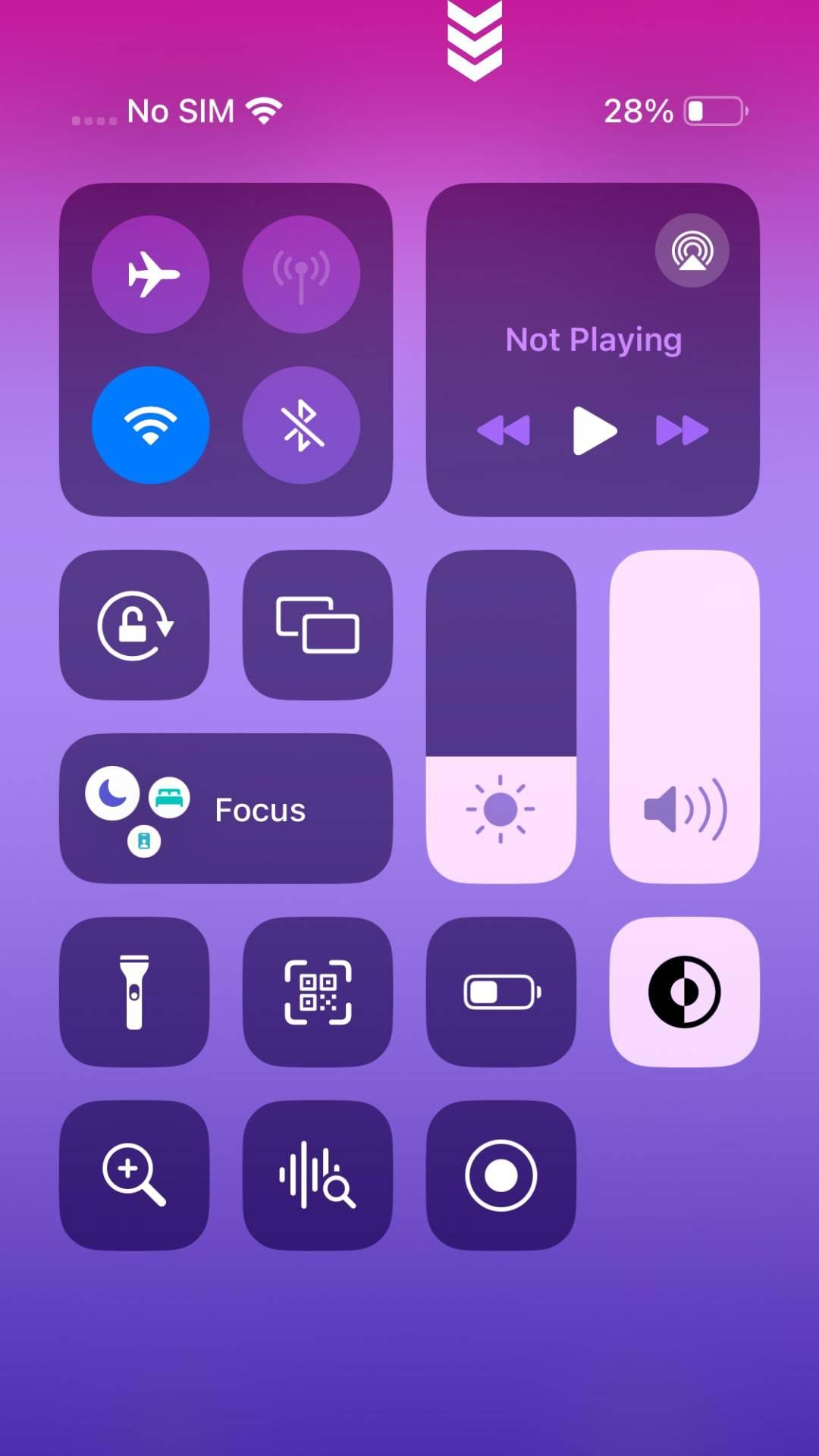
Task: Open Shazam music recognition
Action: point(318,1175)
